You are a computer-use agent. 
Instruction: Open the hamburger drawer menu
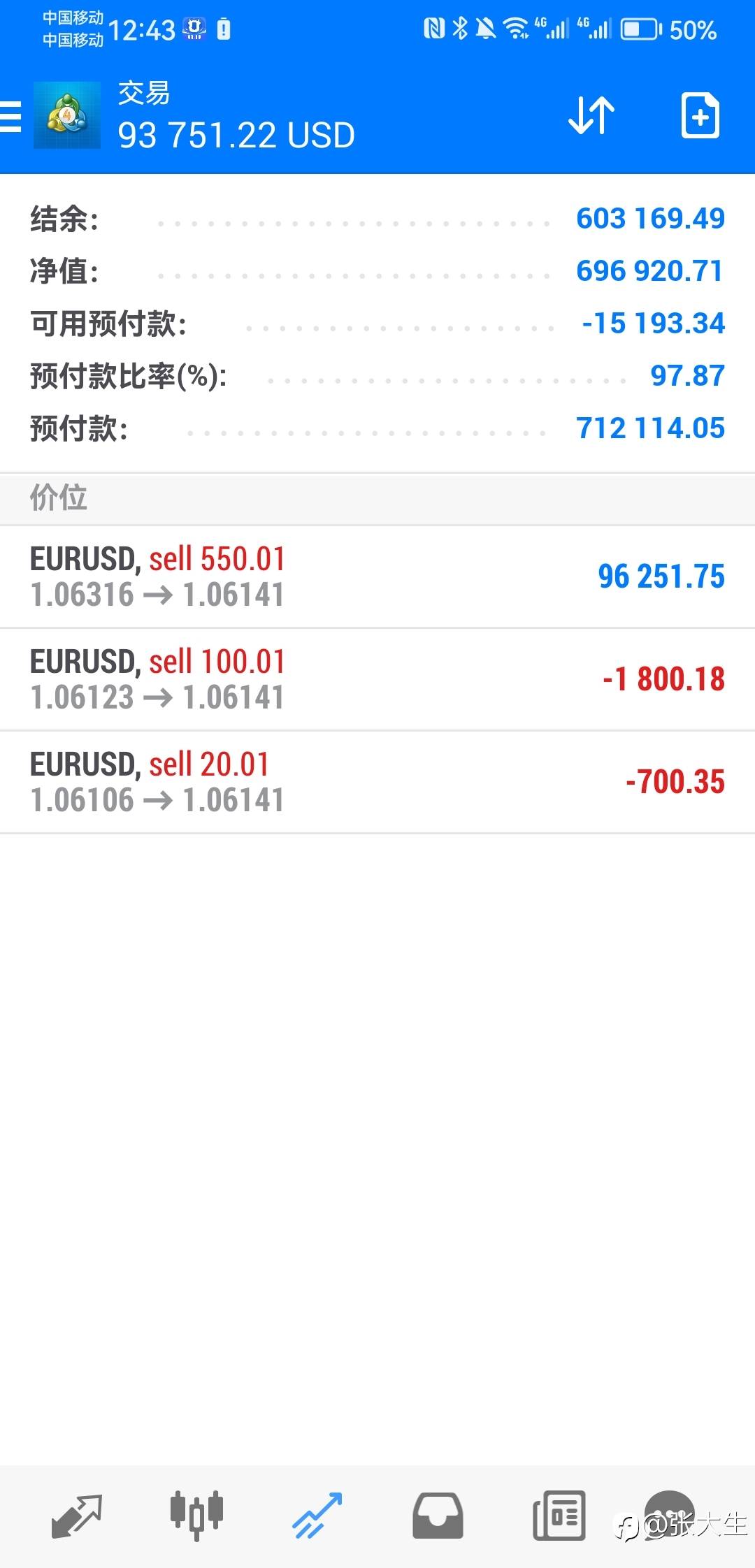point(11,116)
